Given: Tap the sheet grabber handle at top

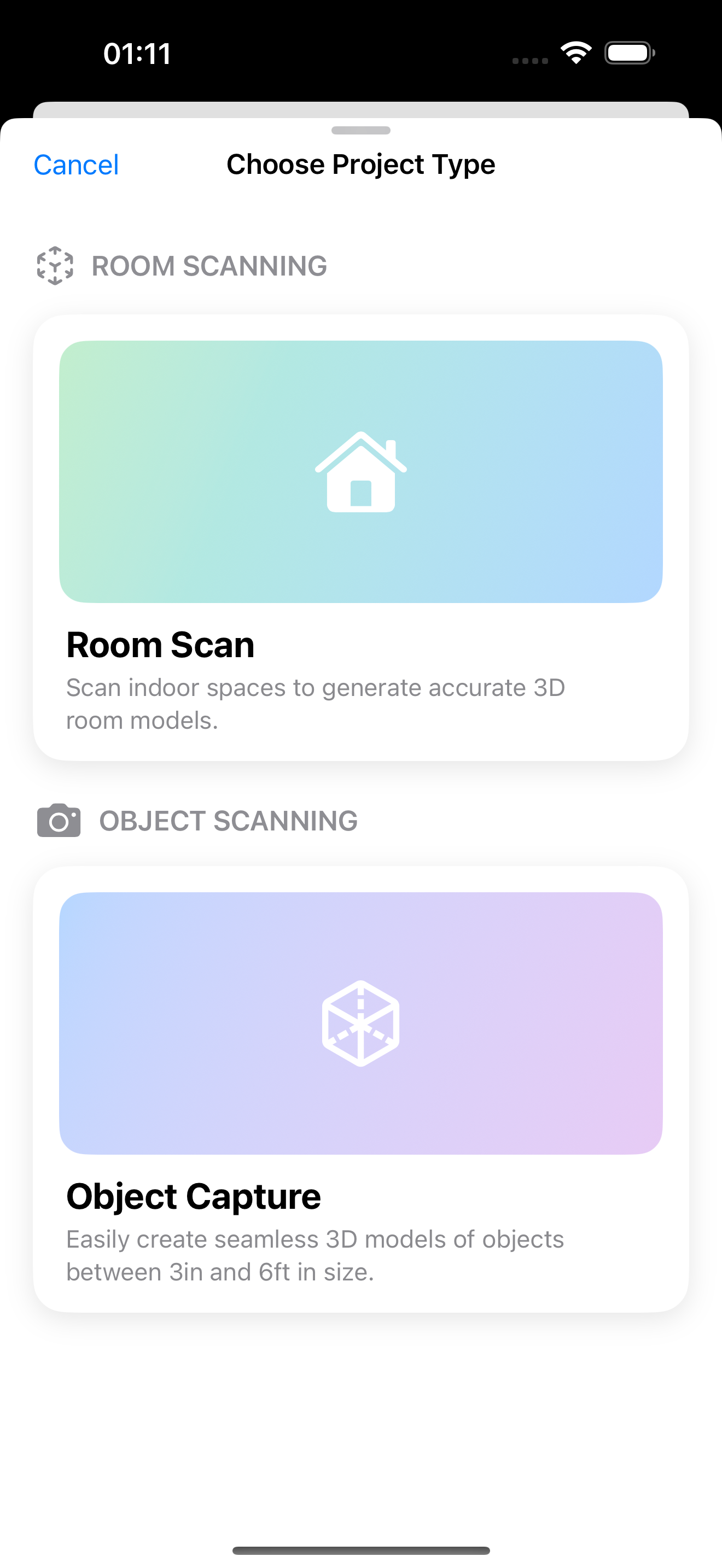Looking at the screenshot, I should click(x=361, y=130).
